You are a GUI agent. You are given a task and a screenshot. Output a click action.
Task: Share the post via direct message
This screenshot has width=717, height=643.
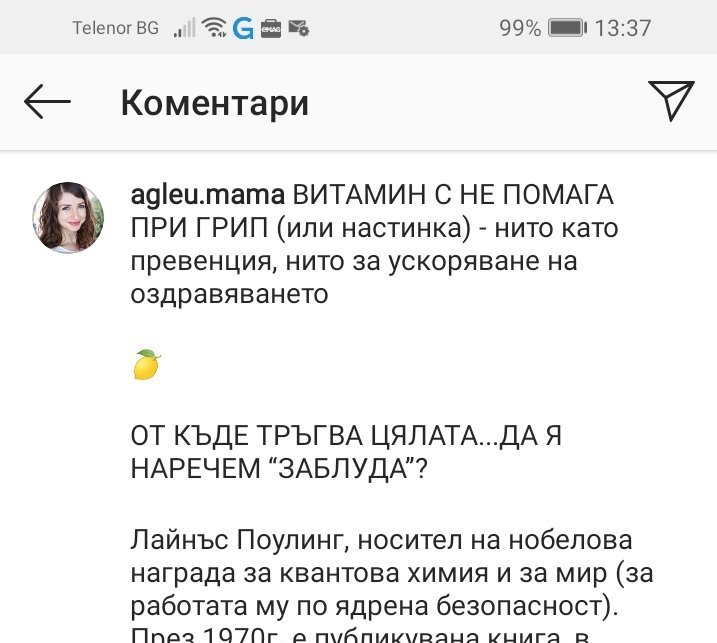tap(671, 101)
